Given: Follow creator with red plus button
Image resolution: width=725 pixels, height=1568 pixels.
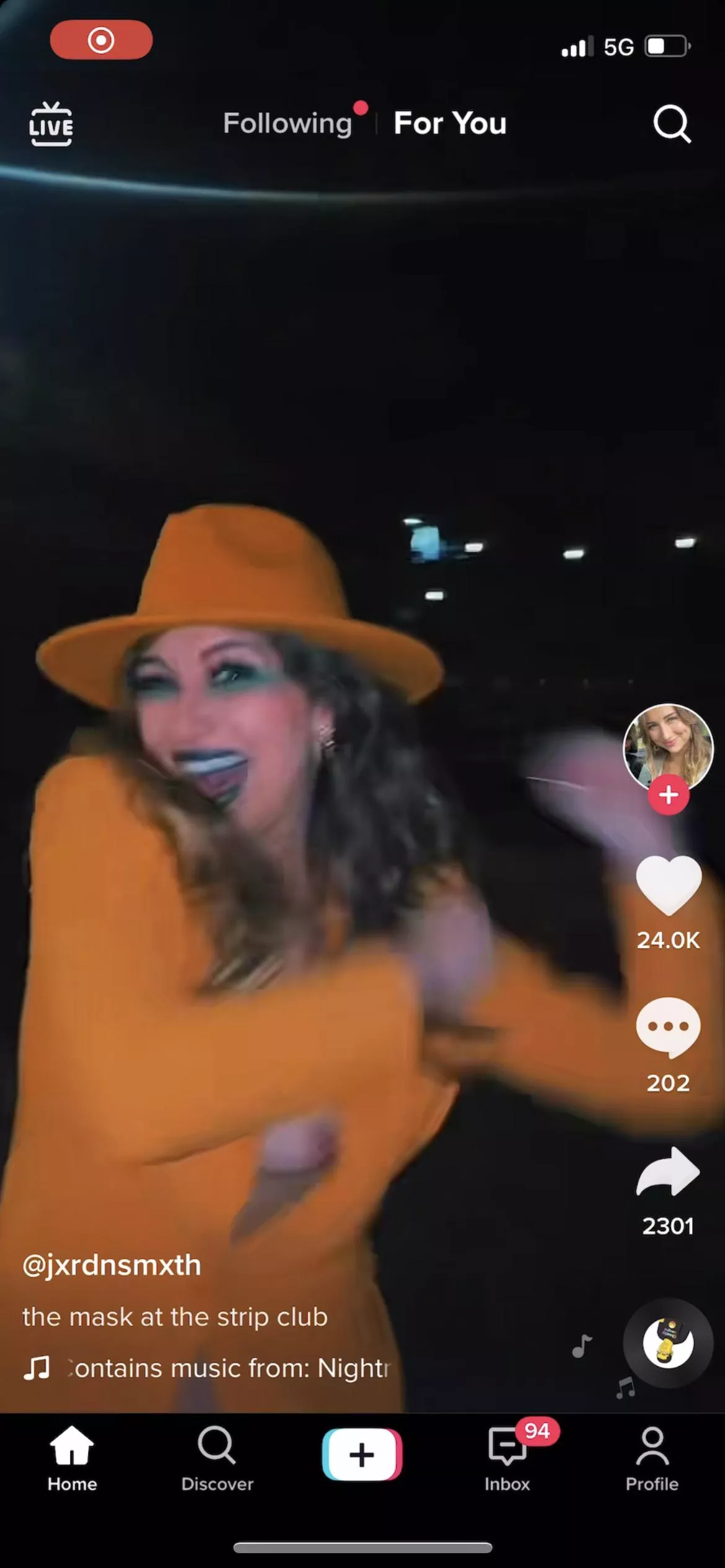Looking at the screenshot, I should click(x=668, y=795).
